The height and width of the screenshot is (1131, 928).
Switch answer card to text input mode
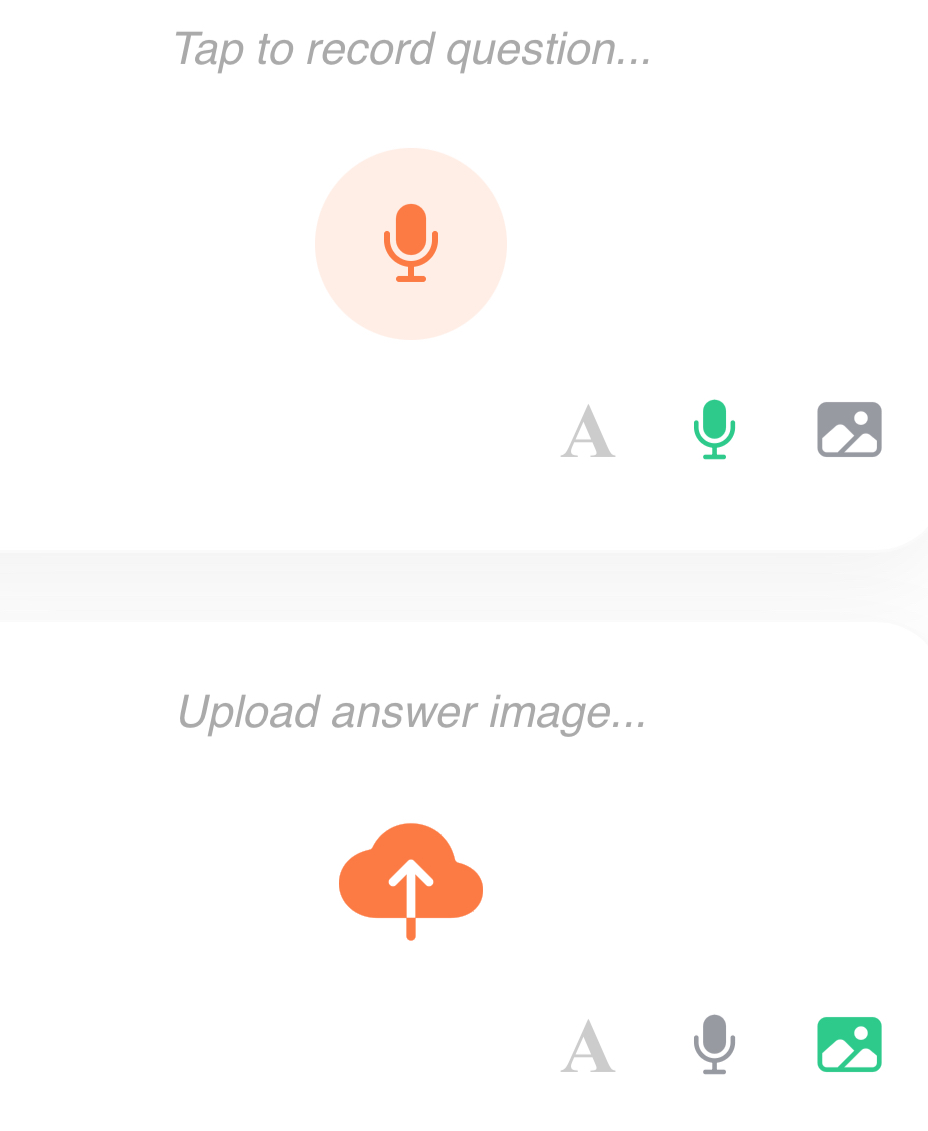[588, 1046]
